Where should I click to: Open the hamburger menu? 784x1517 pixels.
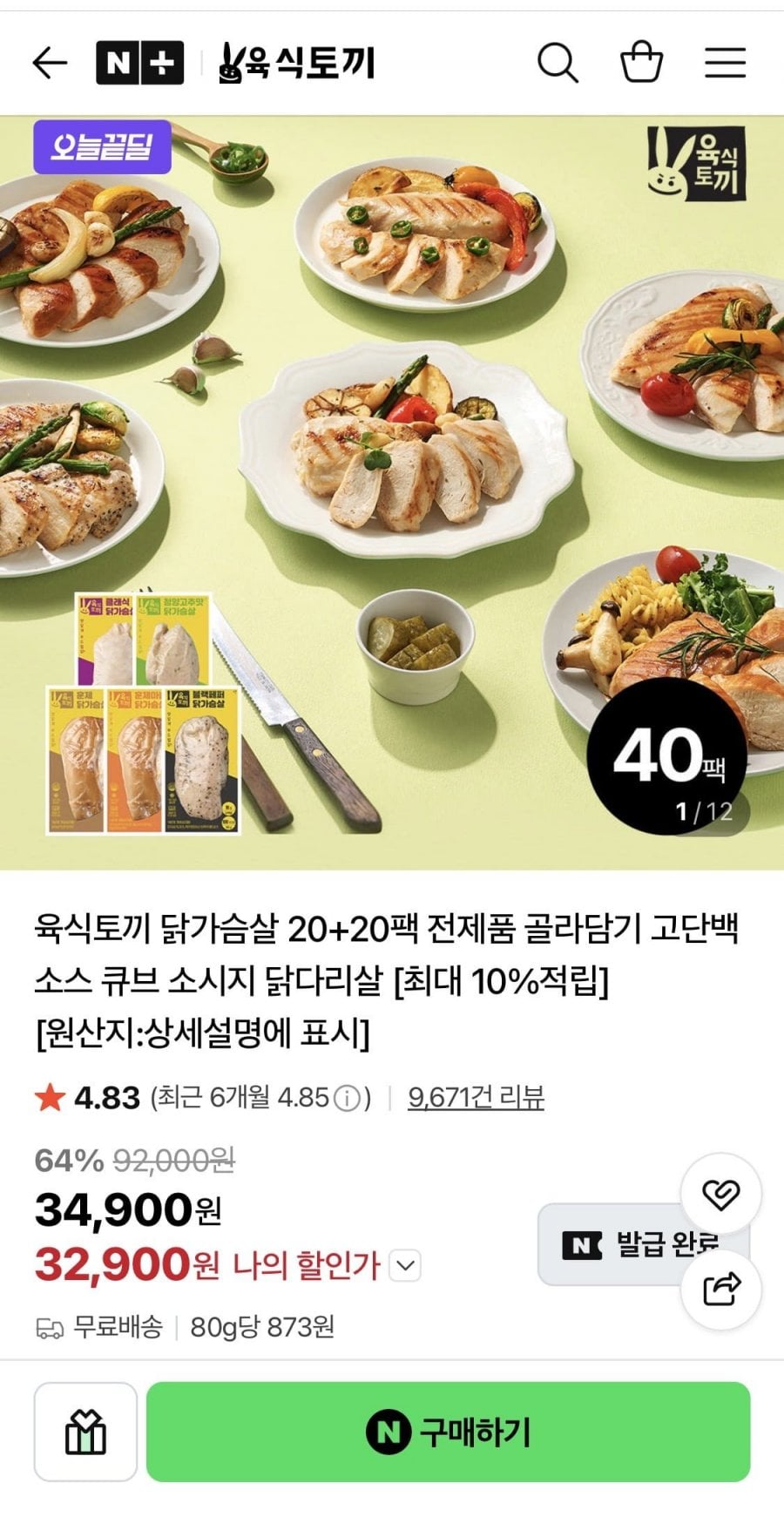[x=725, y=63]
